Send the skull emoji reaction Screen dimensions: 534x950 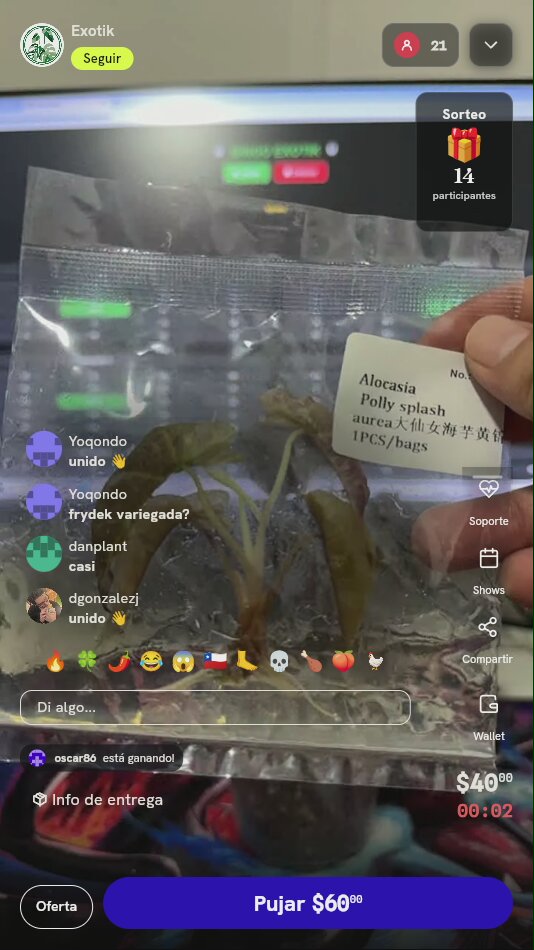pos(279,662)
